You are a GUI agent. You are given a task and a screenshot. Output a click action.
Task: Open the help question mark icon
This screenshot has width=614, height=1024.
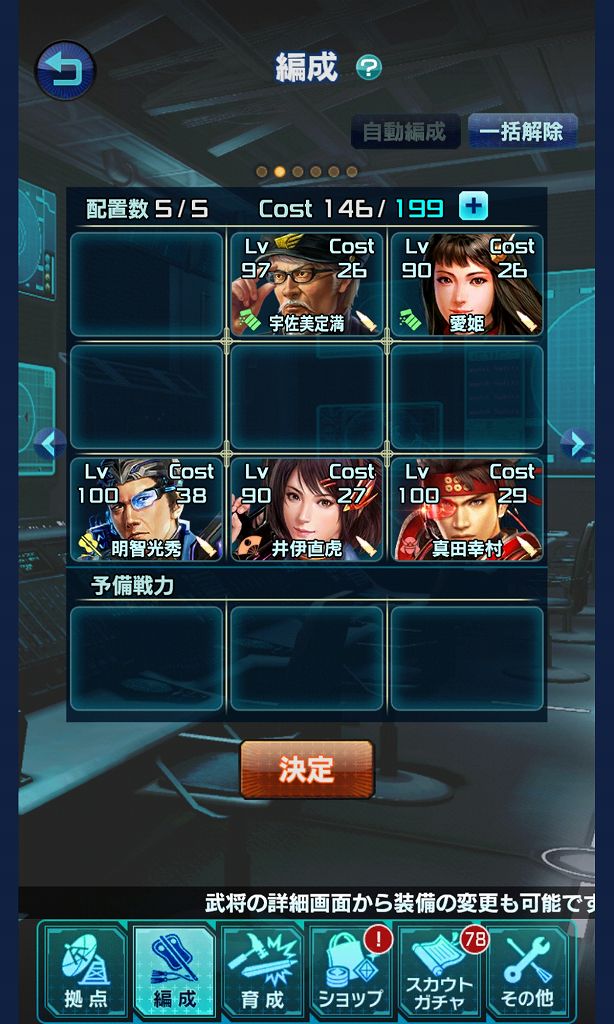[x=369, y=68]
